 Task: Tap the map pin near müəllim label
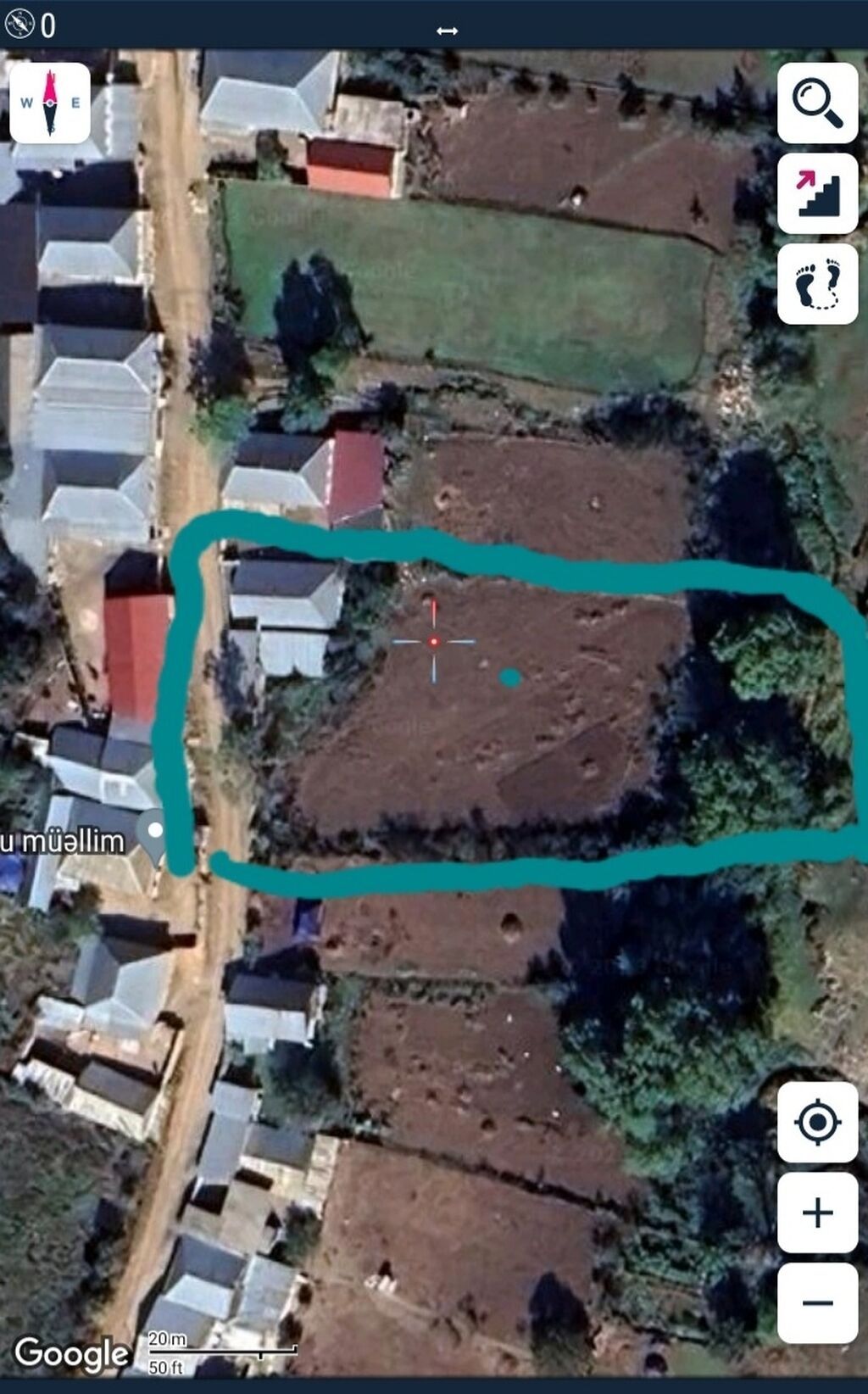[x=154, y=835]
